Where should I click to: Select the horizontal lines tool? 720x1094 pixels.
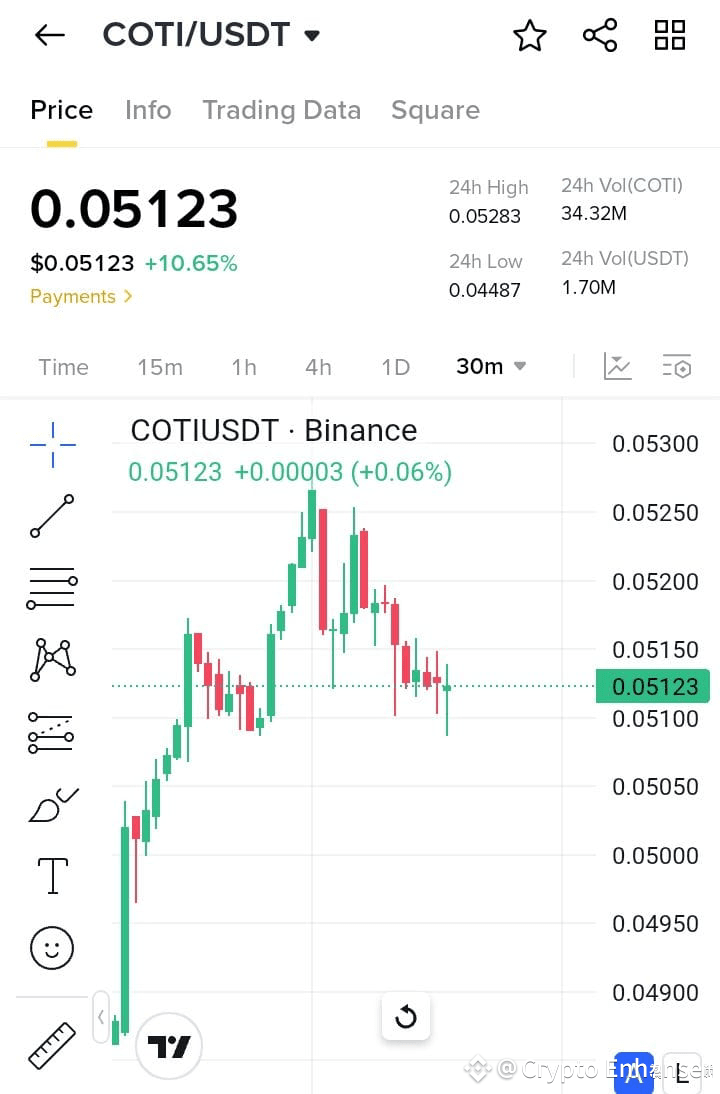pos(50,587)
